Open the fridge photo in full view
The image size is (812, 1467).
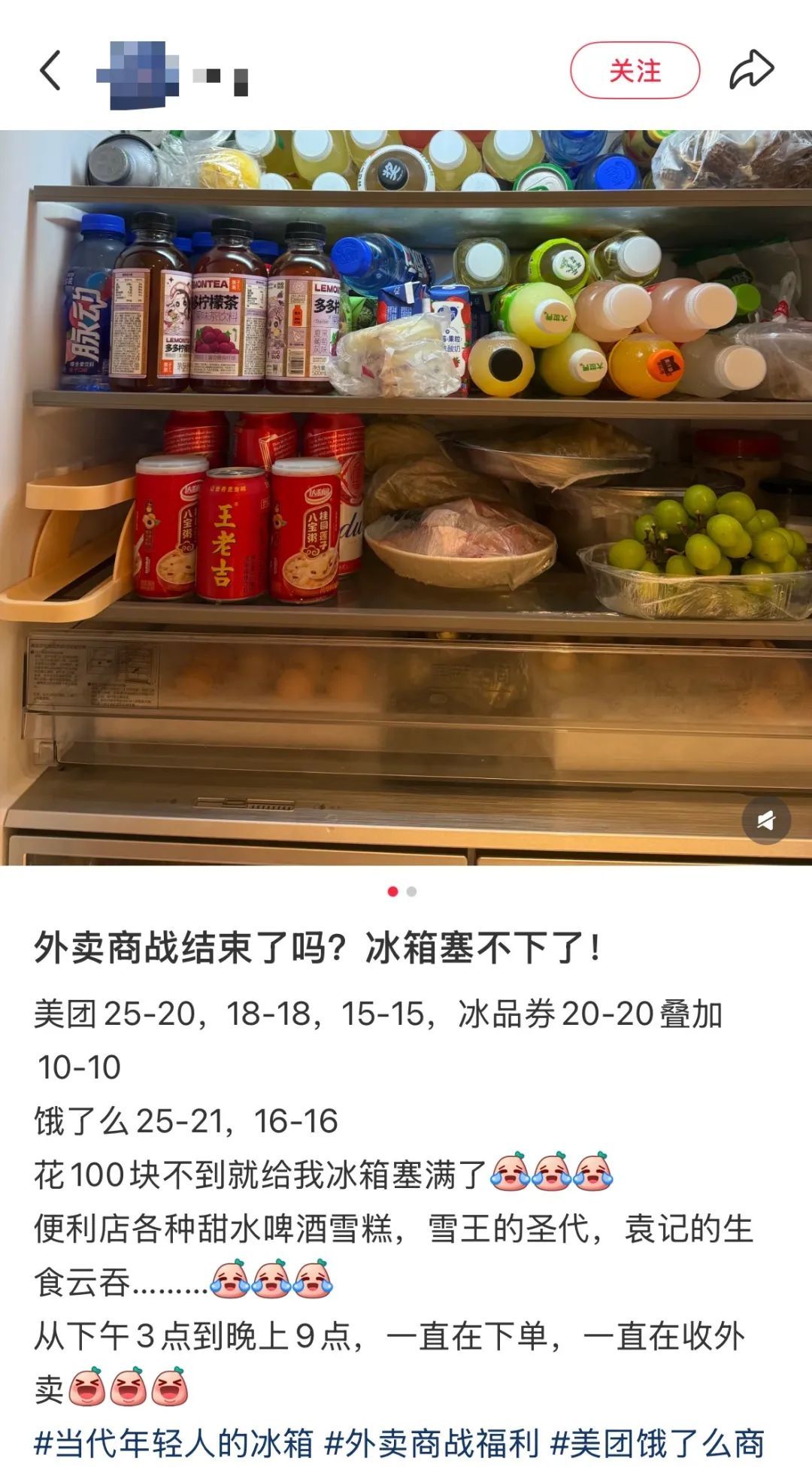click(406, 496)
